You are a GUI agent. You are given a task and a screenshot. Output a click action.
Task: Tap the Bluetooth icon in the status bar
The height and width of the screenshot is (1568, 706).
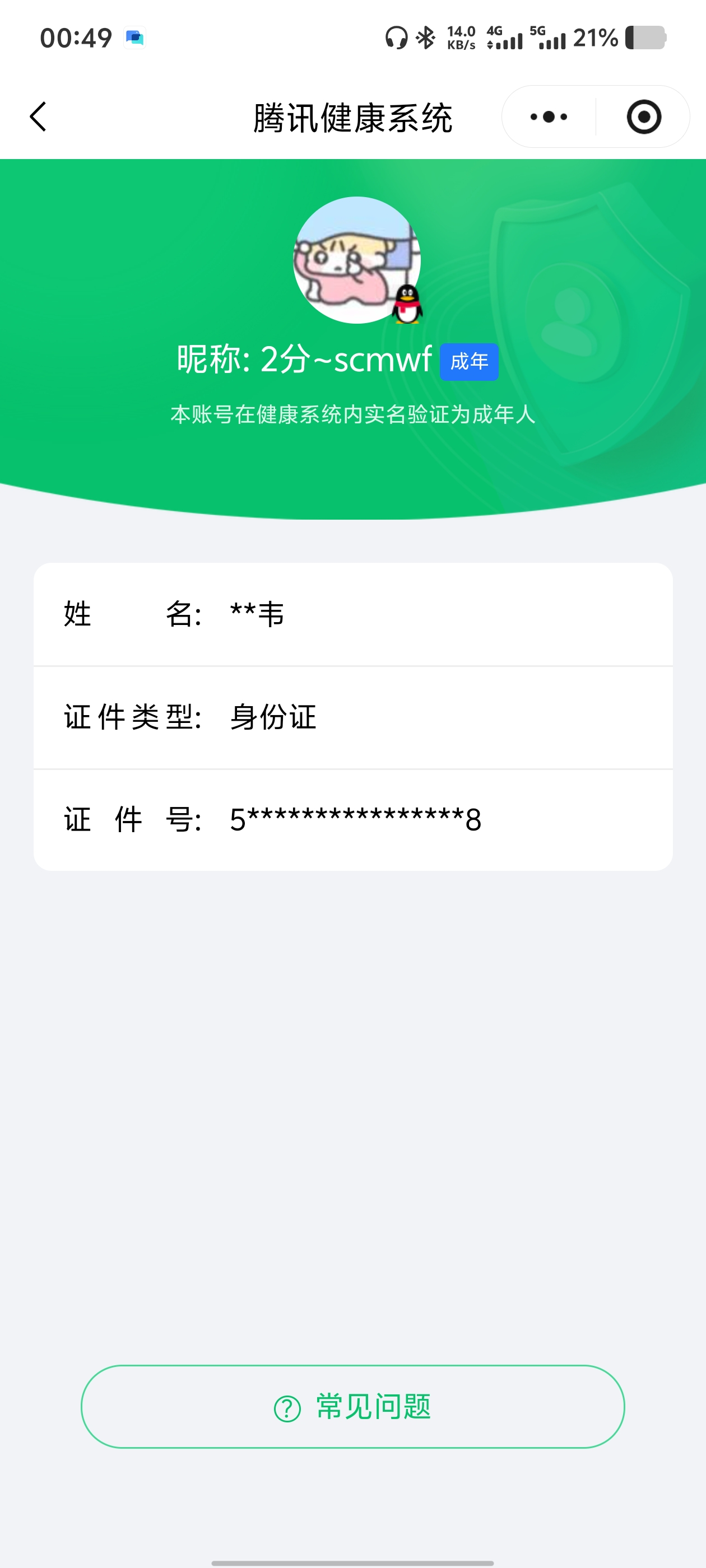[425, 38]
